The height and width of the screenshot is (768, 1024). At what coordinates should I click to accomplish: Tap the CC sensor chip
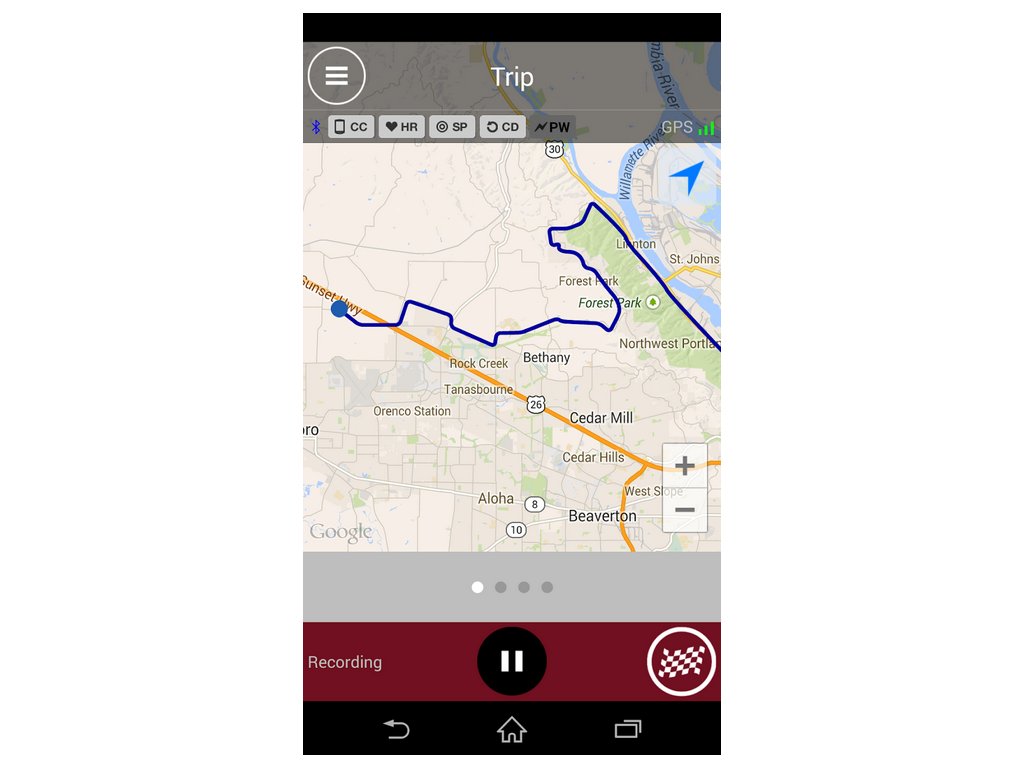point(351,127)
